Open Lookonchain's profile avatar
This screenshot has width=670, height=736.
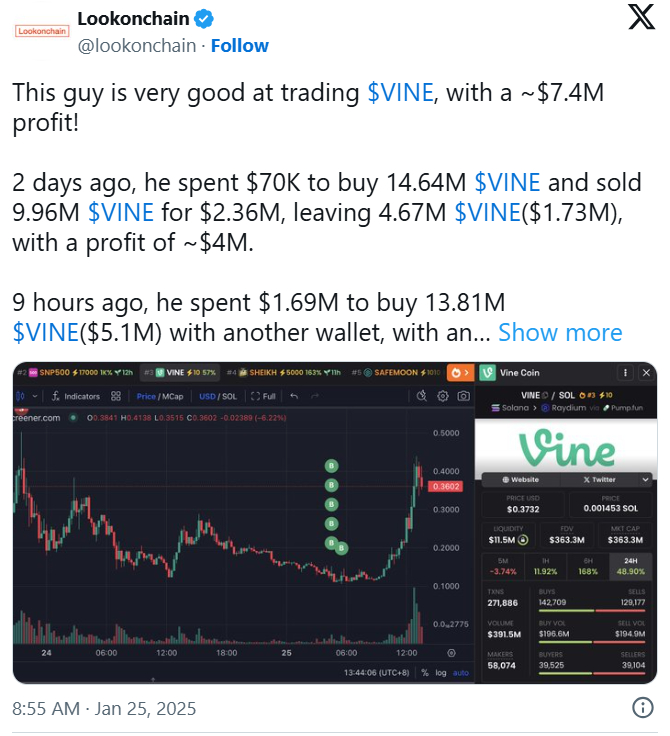41,32
